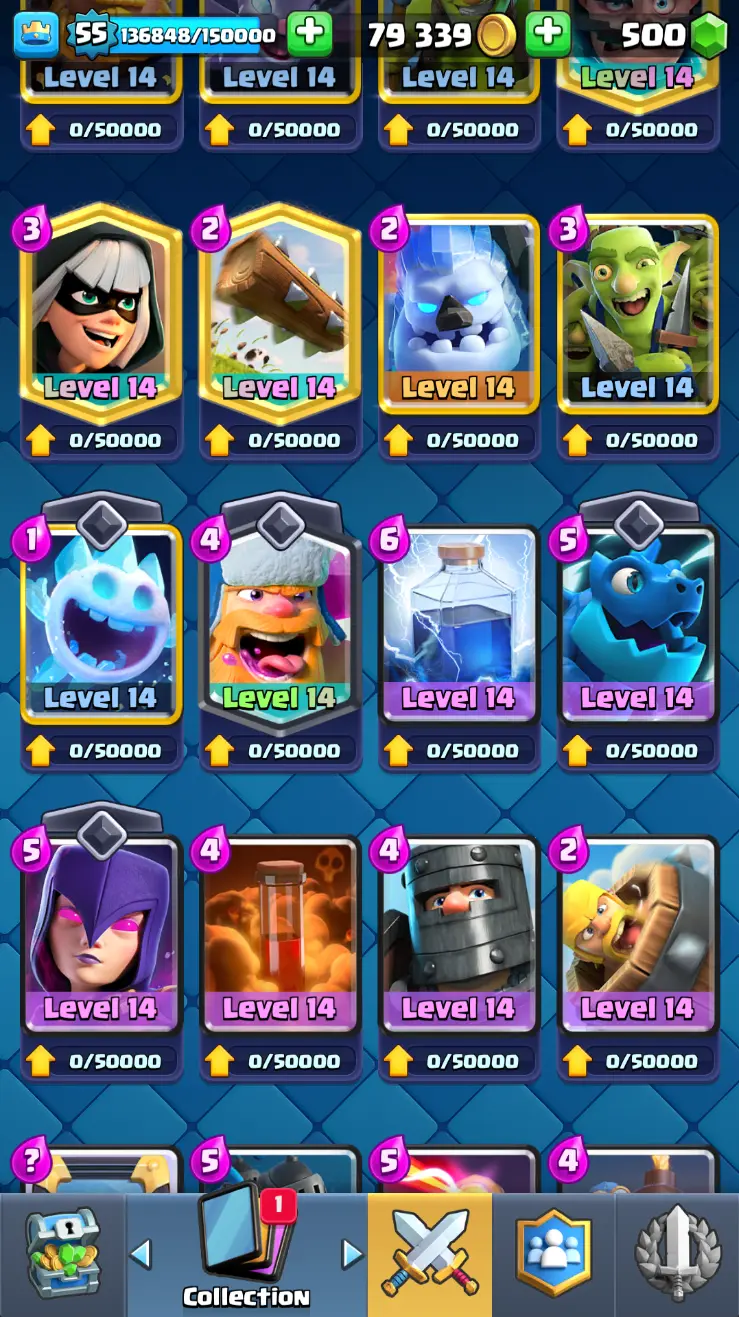Viewport: 739px width, 1317px height.
Task: Open the Dark Prince card
Action: coord(459,932)
